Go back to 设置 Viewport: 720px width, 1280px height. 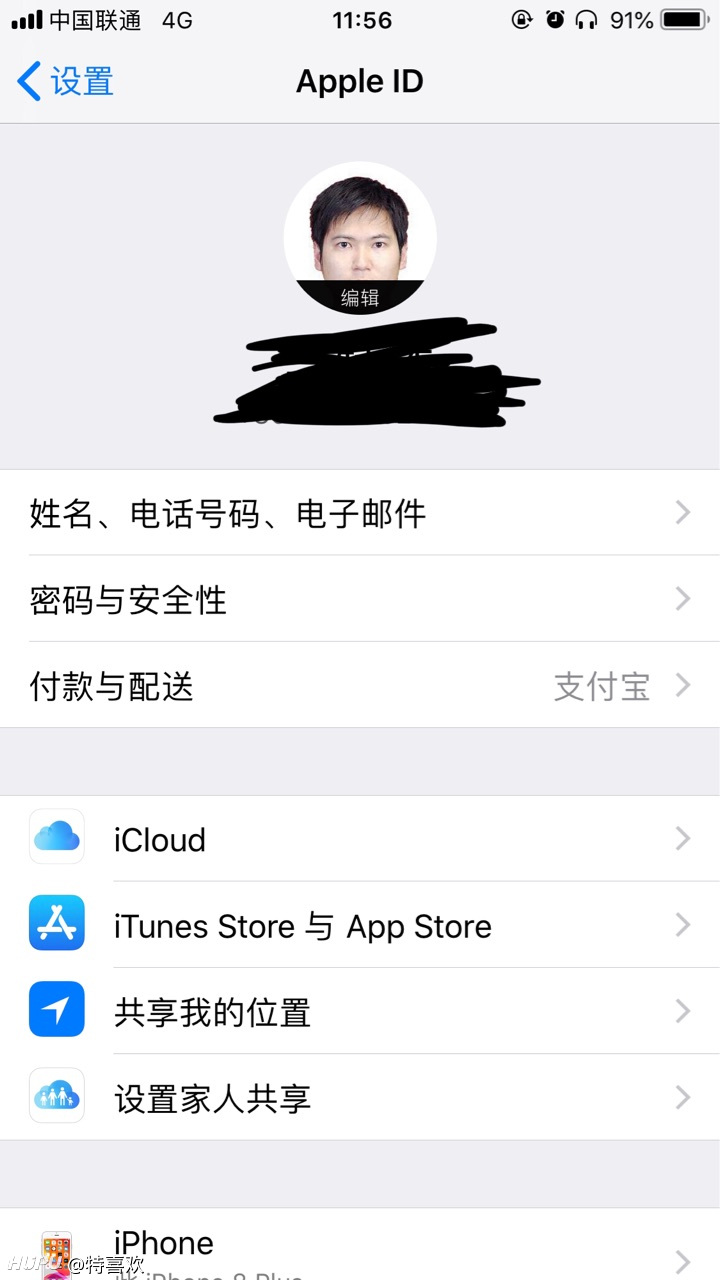[x=65, y=81]
